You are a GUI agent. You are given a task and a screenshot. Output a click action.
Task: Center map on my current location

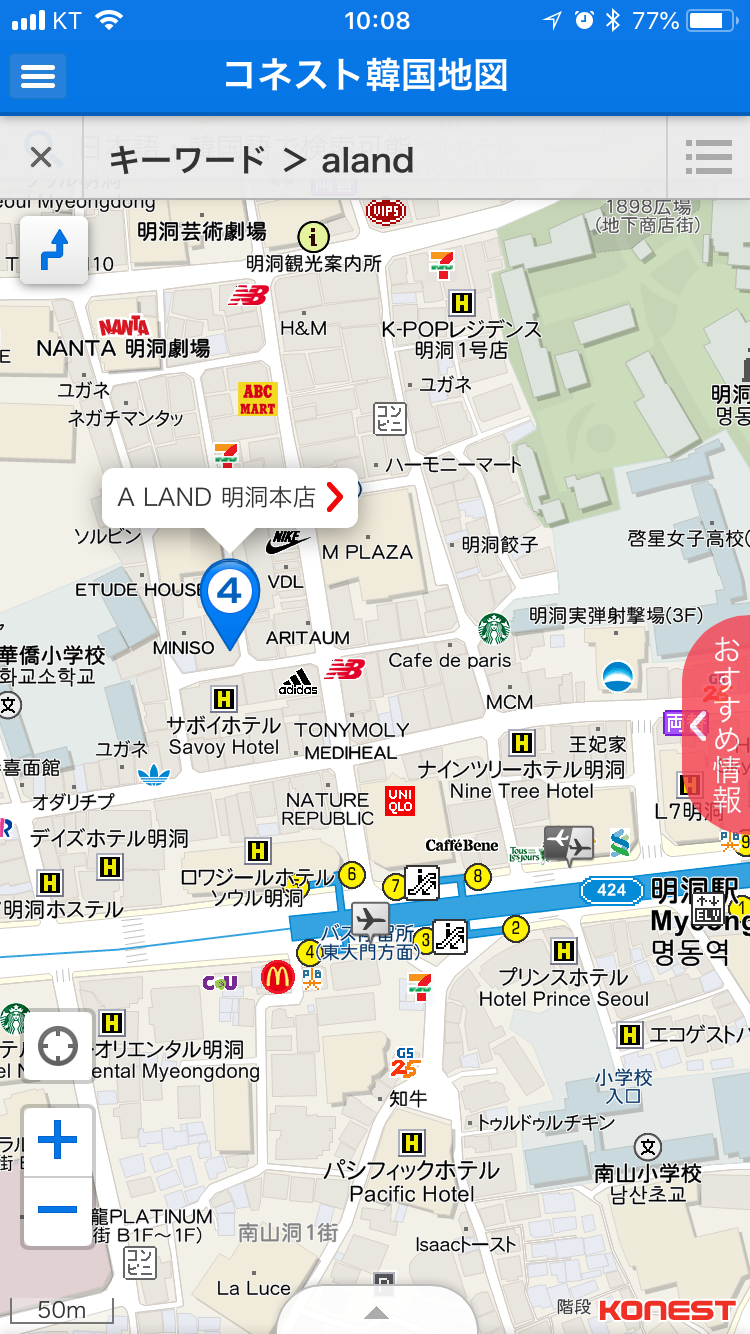click(x=58, y=1046)
